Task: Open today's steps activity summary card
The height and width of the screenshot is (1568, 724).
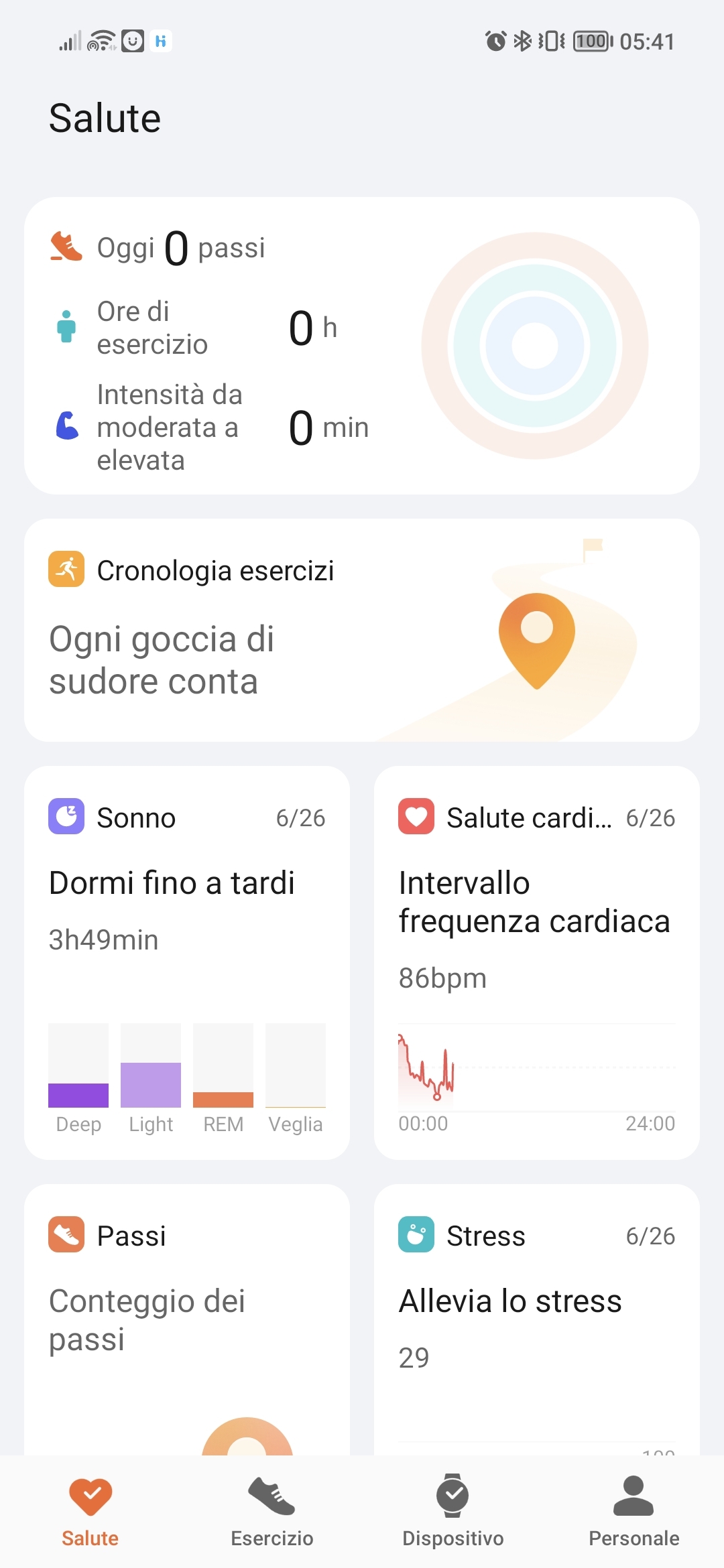Action: point(362,346)
